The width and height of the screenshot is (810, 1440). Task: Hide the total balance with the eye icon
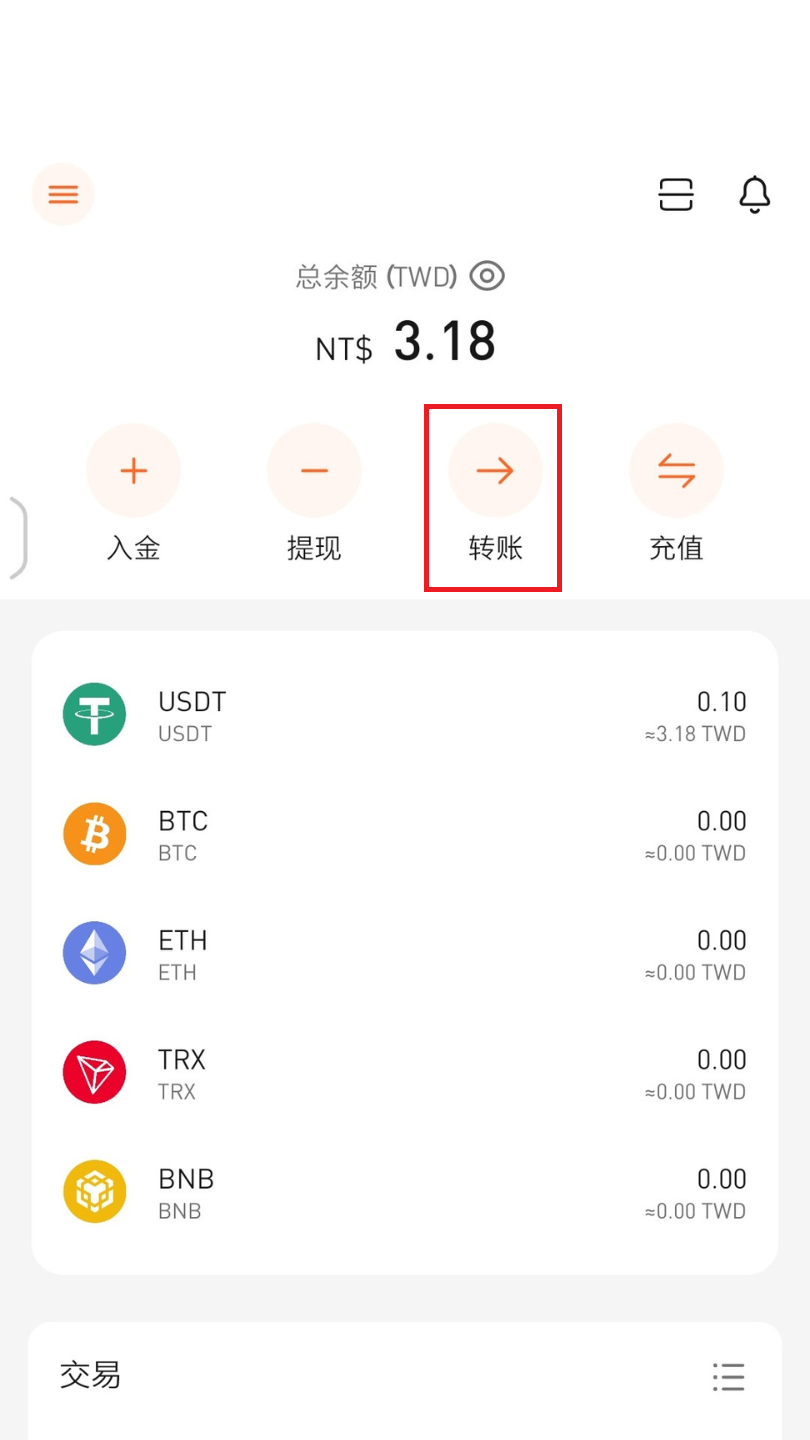pyautogui.click(x=487, y=276)
